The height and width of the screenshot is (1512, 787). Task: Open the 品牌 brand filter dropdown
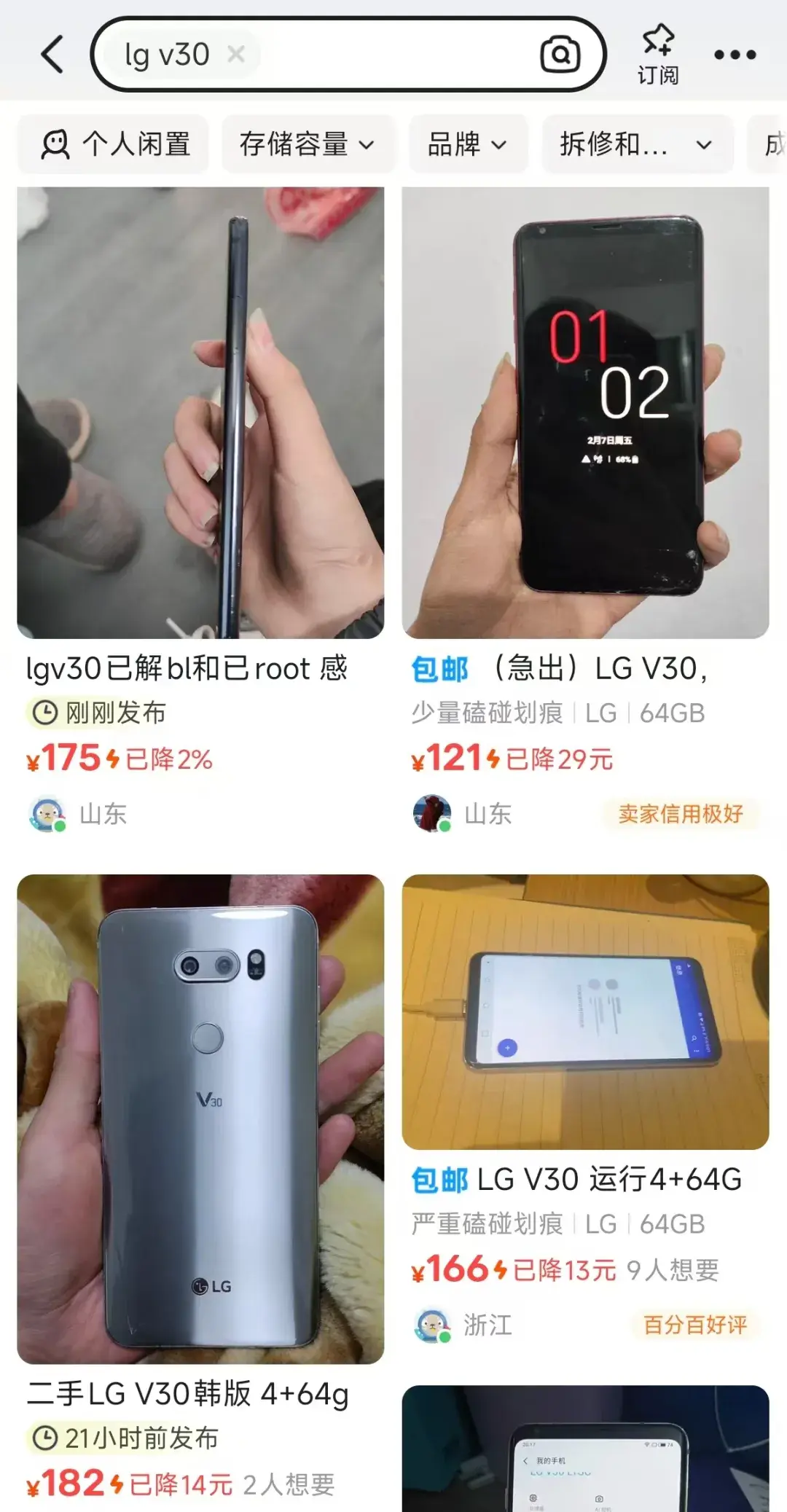click(467, 144)
